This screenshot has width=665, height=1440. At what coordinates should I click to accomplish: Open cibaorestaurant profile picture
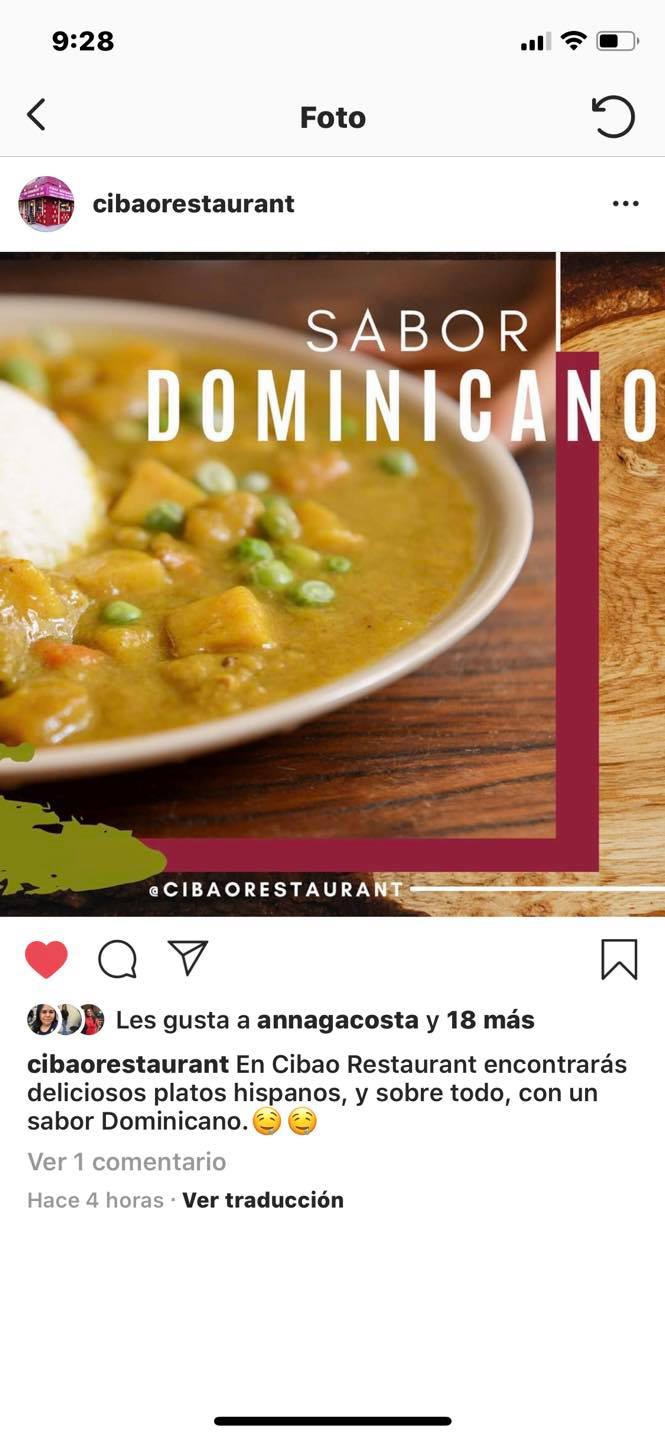(x=46, y=204)
